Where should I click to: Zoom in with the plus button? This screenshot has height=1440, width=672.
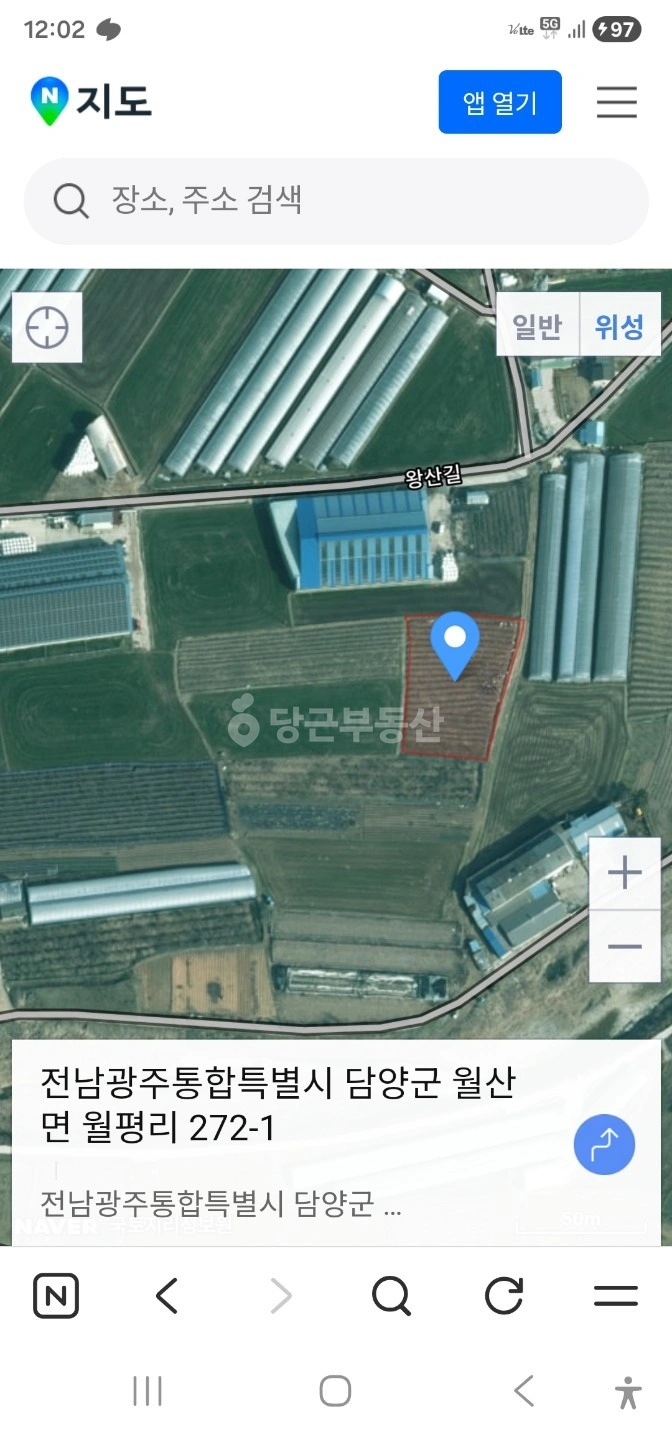click(x=625, y=873)
